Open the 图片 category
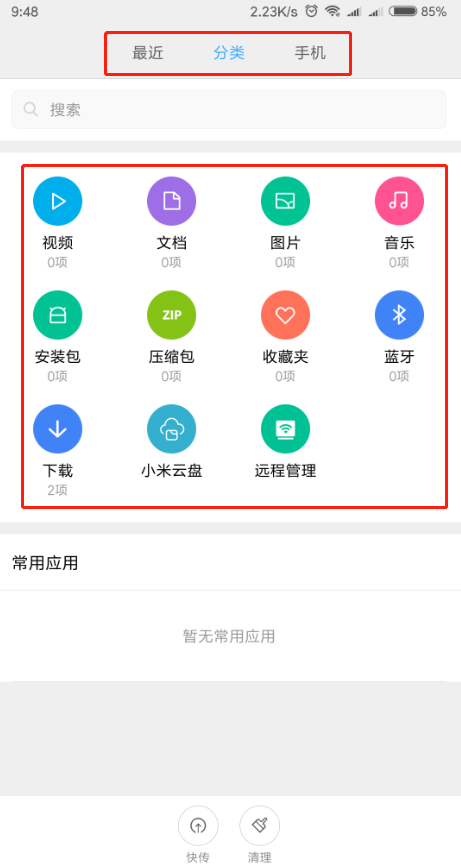Viewport: 461px width, 867px height. tap(285, 222)
